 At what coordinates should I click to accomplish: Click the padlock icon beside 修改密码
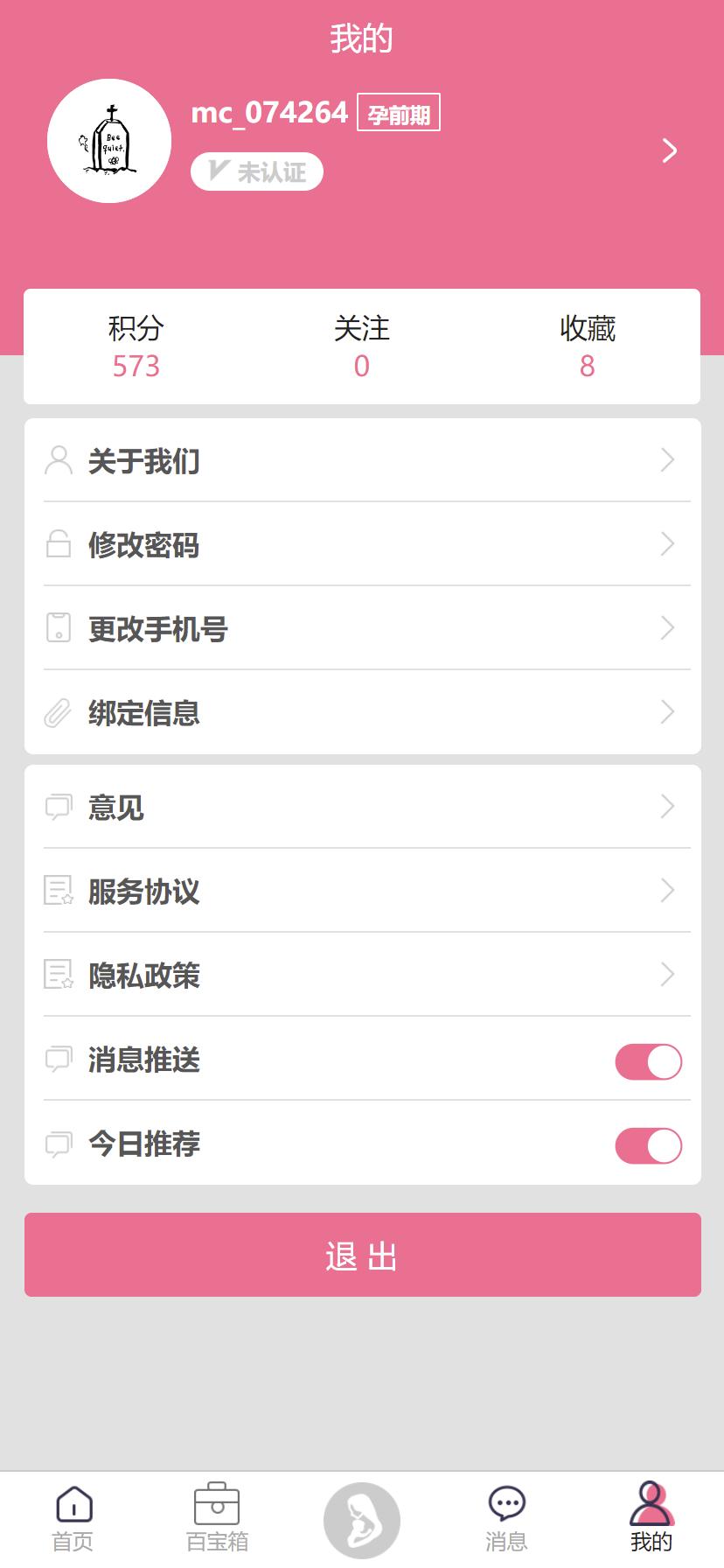pos(58,543)
